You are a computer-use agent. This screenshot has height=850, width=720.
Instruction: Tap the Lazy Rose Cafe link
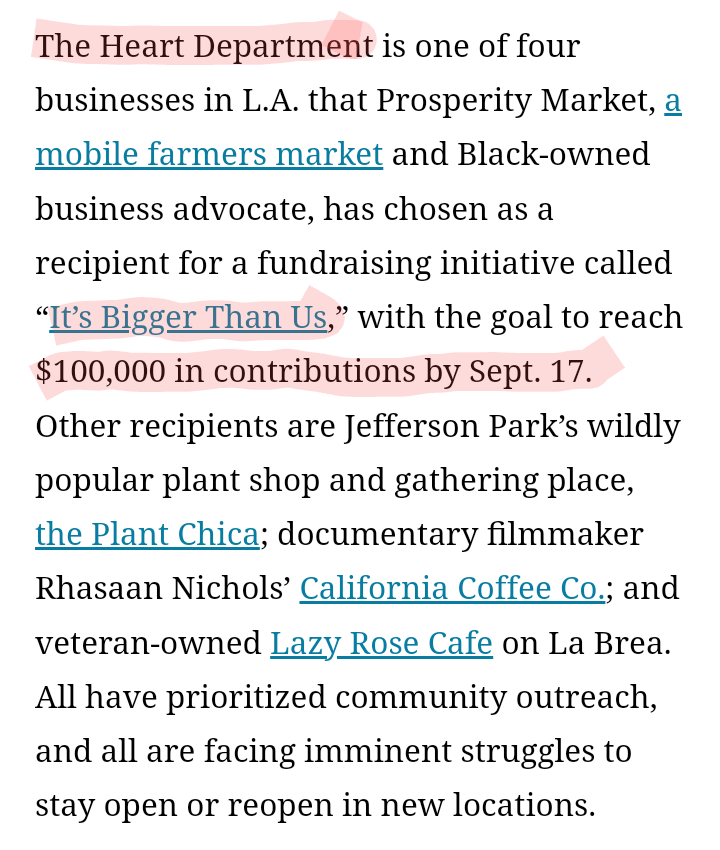(381, 642)
